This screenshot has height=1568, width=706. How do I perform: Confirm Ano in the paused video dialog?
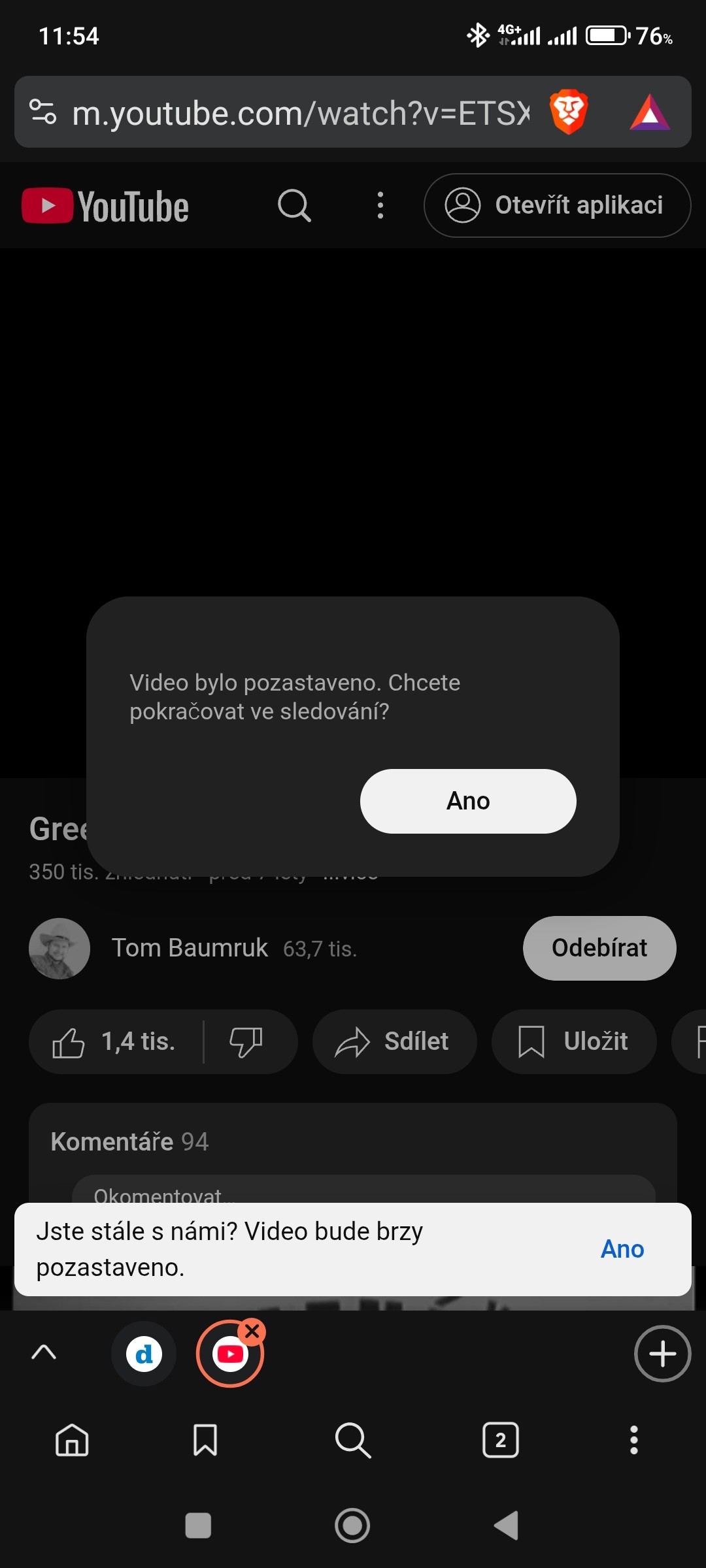point(468,801)
